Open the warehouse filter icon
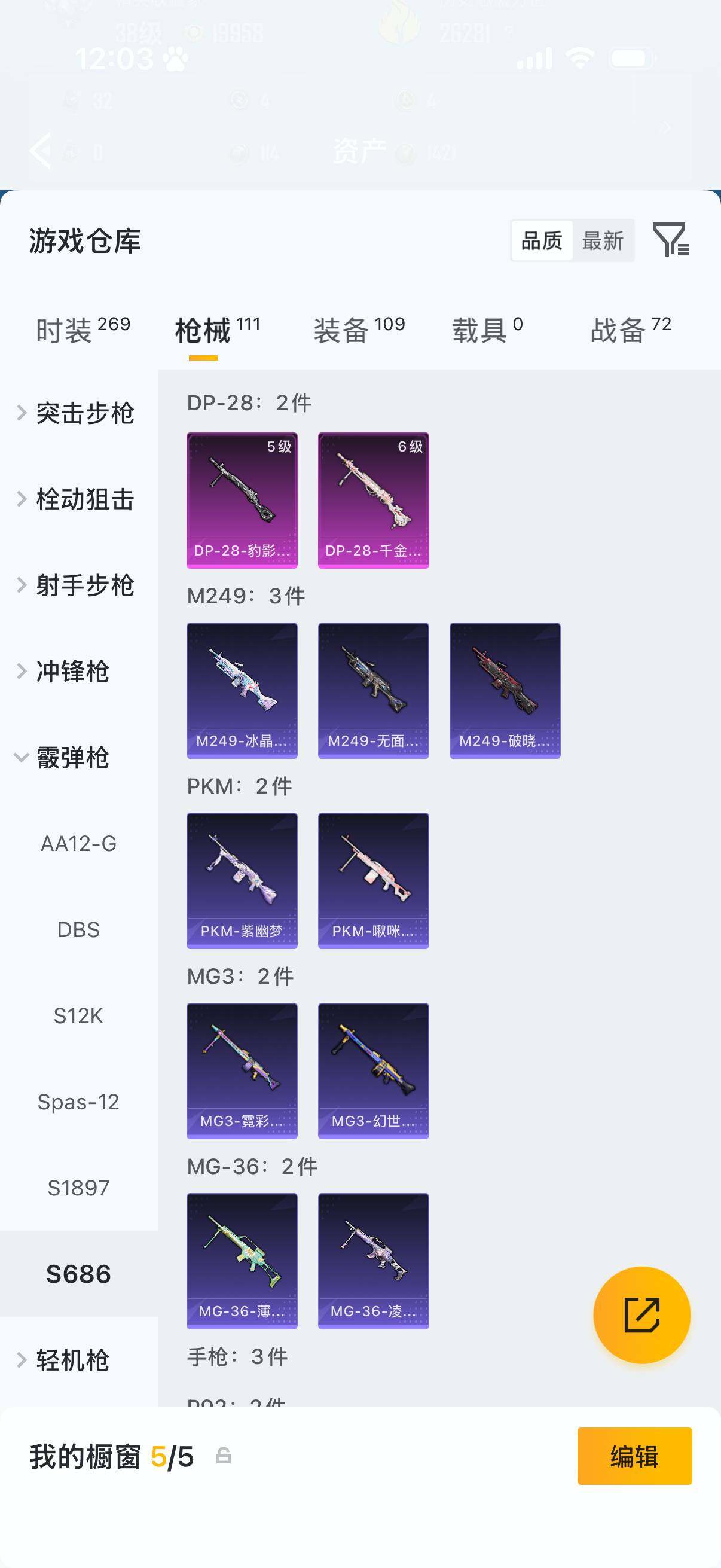 [x=670, y=239]
